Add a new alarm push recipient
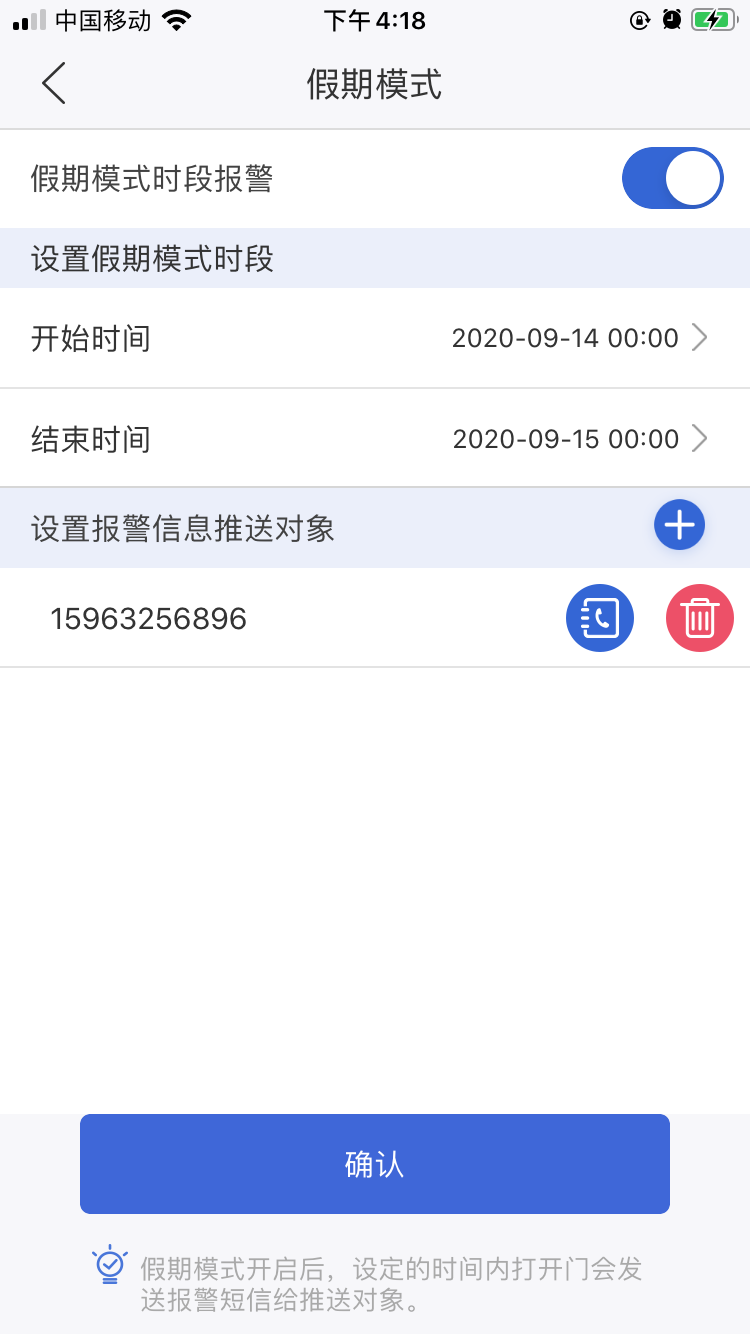The width and height of the screenshot is (750, 1334). coord(680,525)
